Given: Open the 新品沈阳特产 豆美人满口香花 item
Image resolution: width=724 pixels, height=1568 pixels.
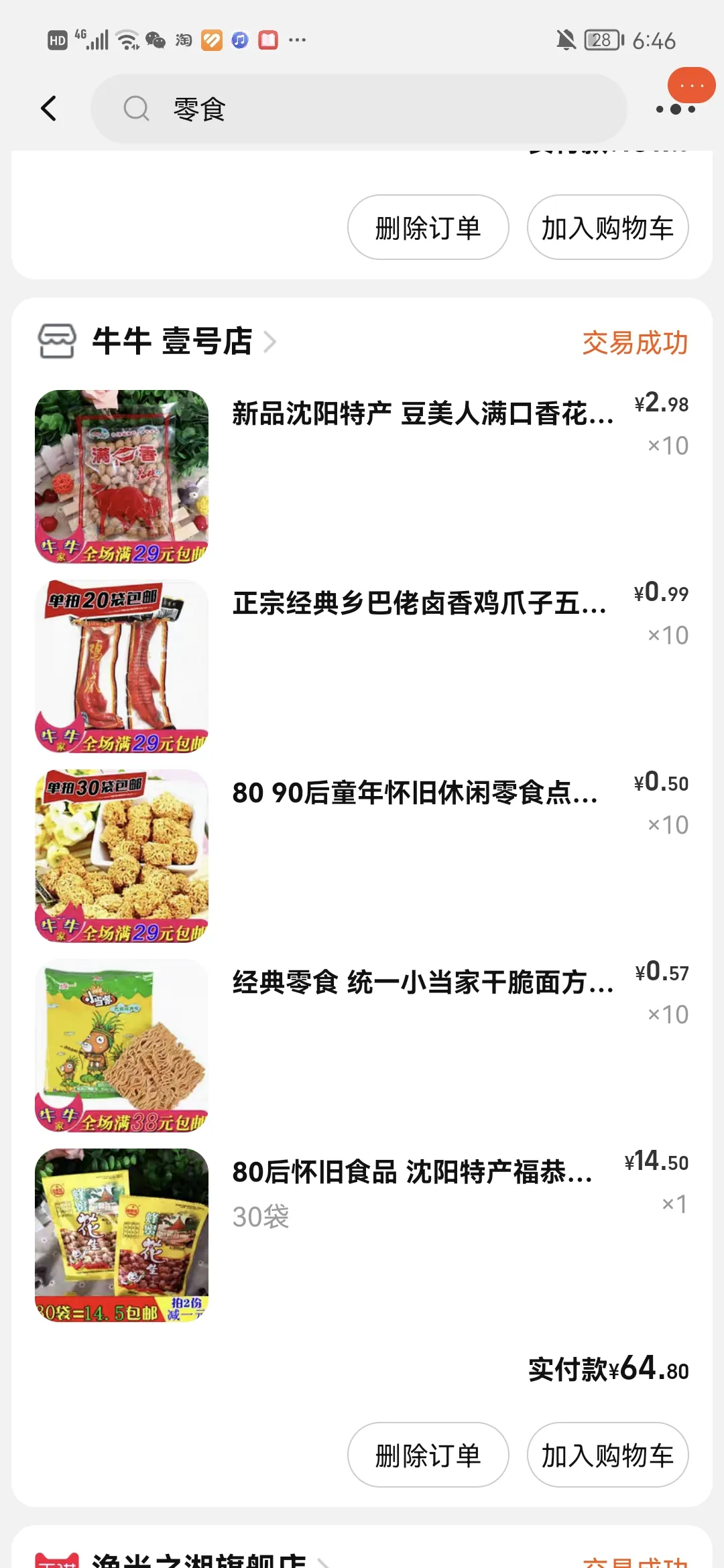Looking at the screenshot, I should (x=422, y=413).
